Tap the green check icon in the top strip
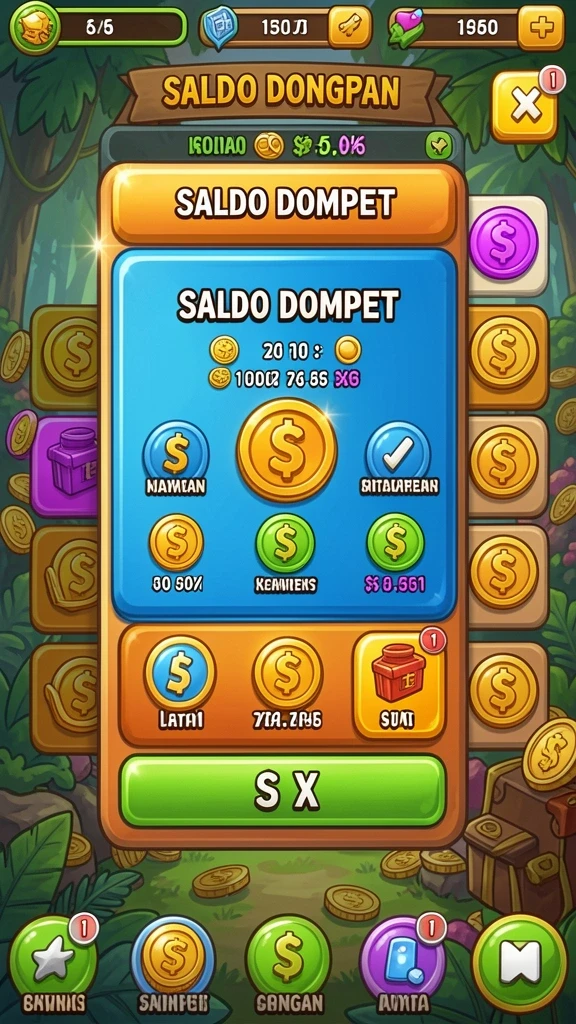The height and width of the screenshot is (1024, 576). (438, 146)
